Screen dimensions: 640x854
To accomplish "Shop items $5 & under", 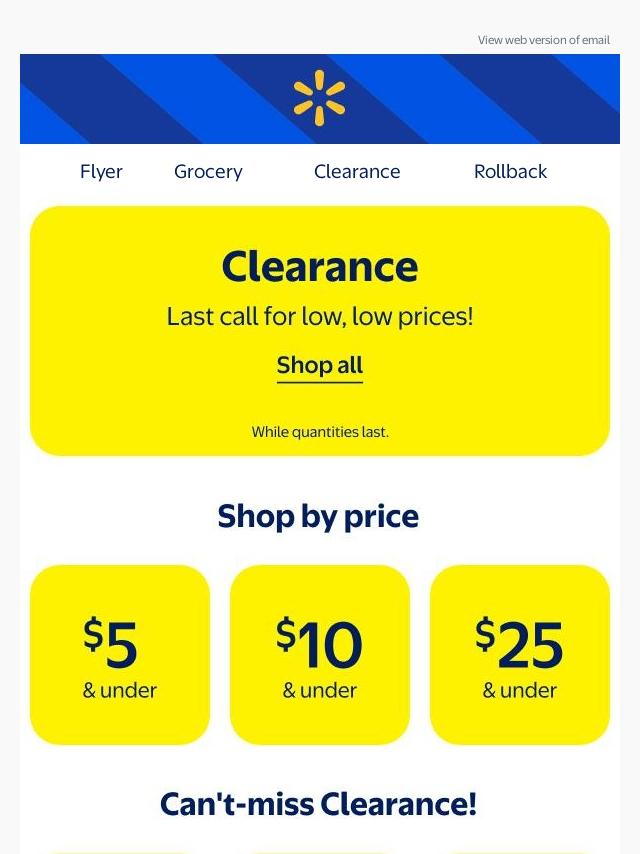I will (x=120, y=655).
